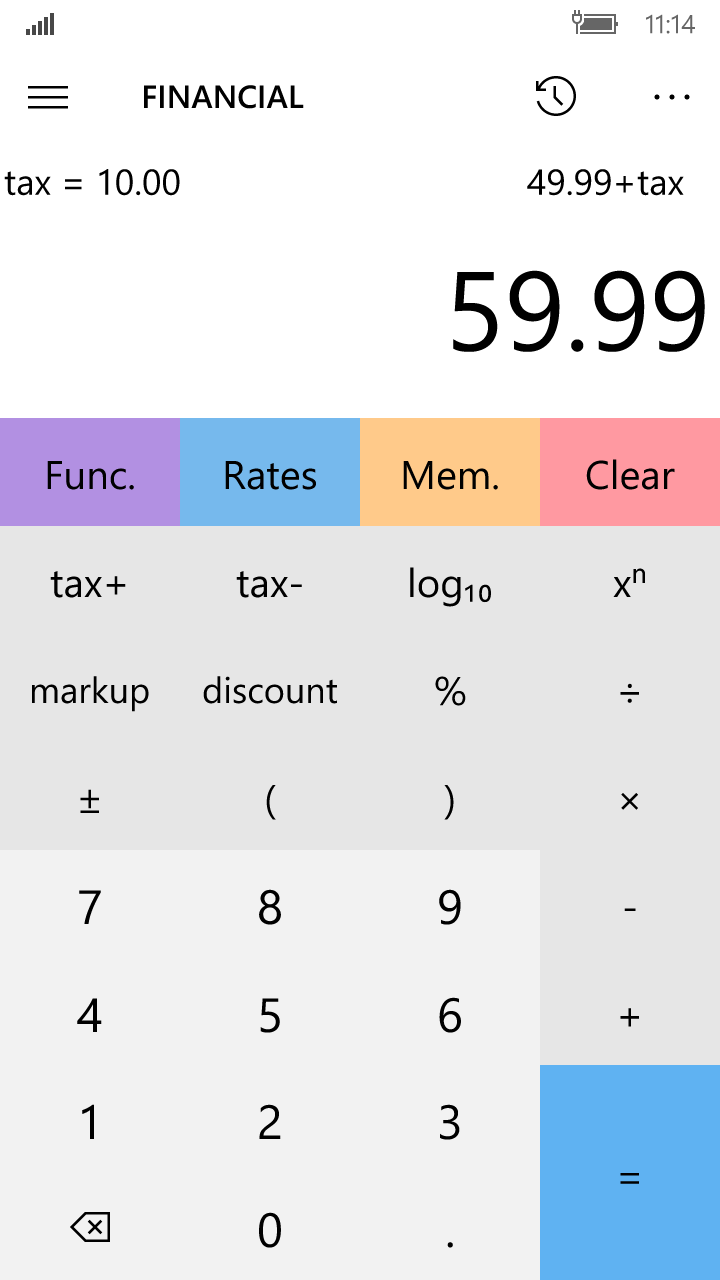Select the FINANCIAL mode title
Screen dimensions: 720x1280
[x=222, y=97]
